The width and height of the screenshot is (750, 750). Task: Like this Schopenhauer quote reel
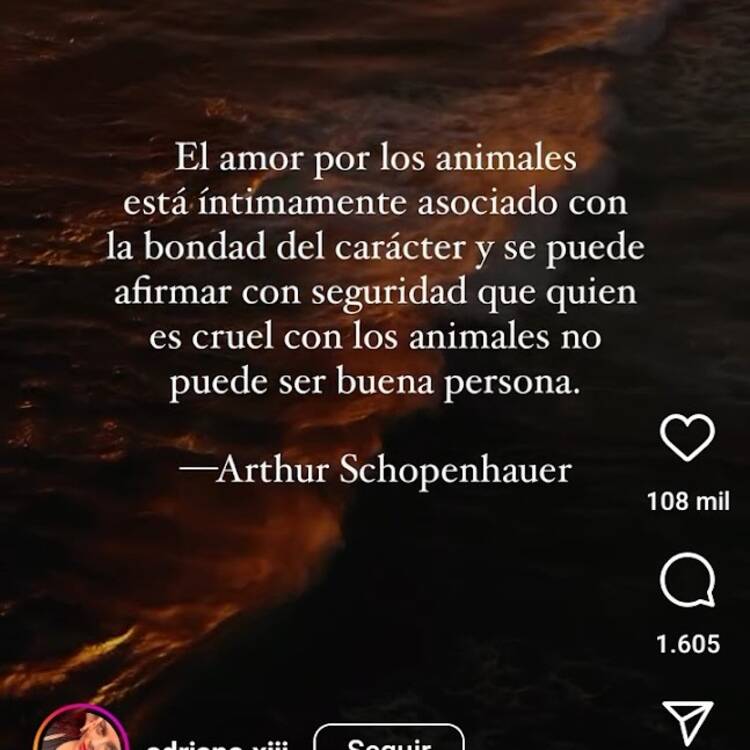688,438
